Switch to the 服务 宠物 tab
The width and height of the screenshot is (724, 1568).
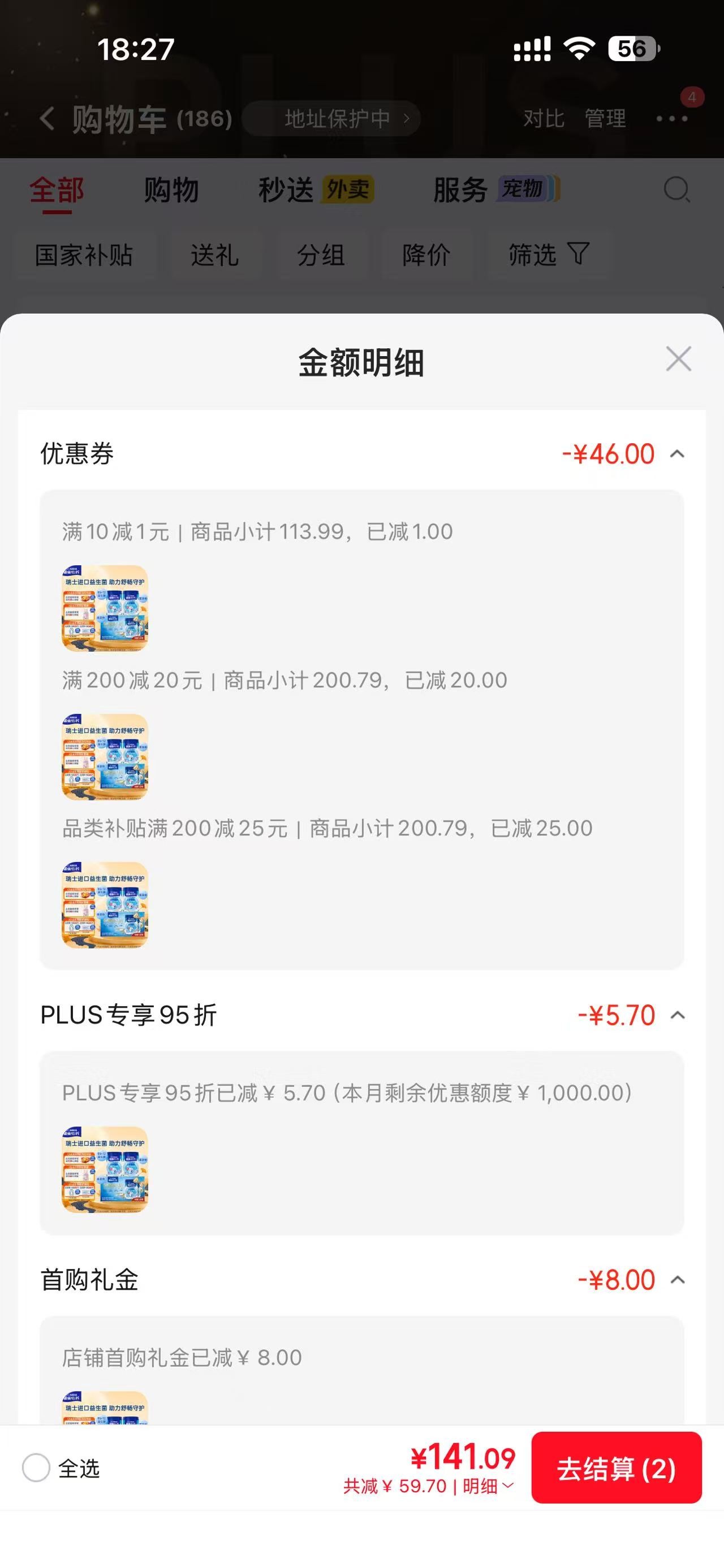[x=496, y=189]
